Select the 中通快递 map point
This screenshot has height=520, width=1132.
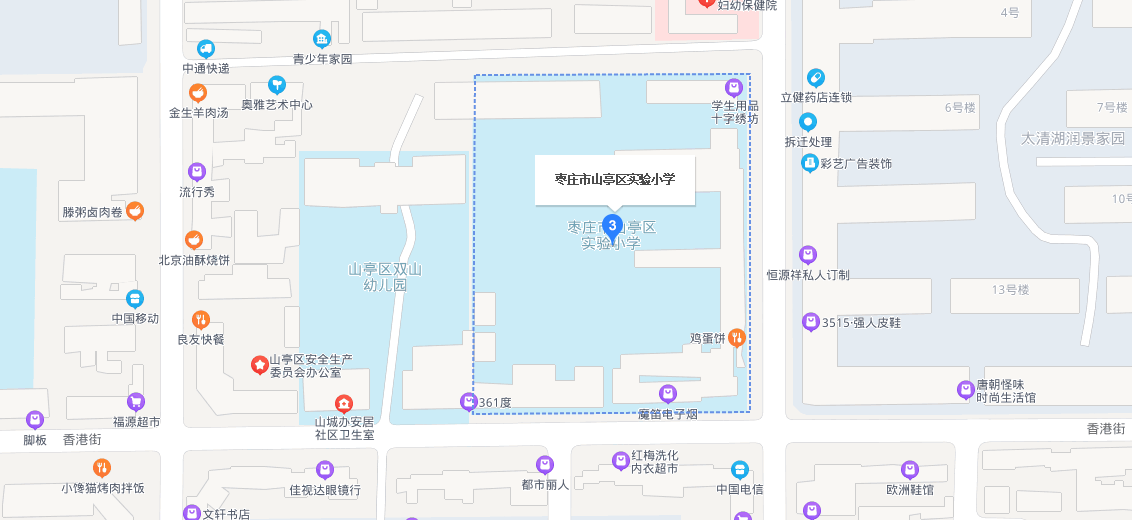(206, 48)
